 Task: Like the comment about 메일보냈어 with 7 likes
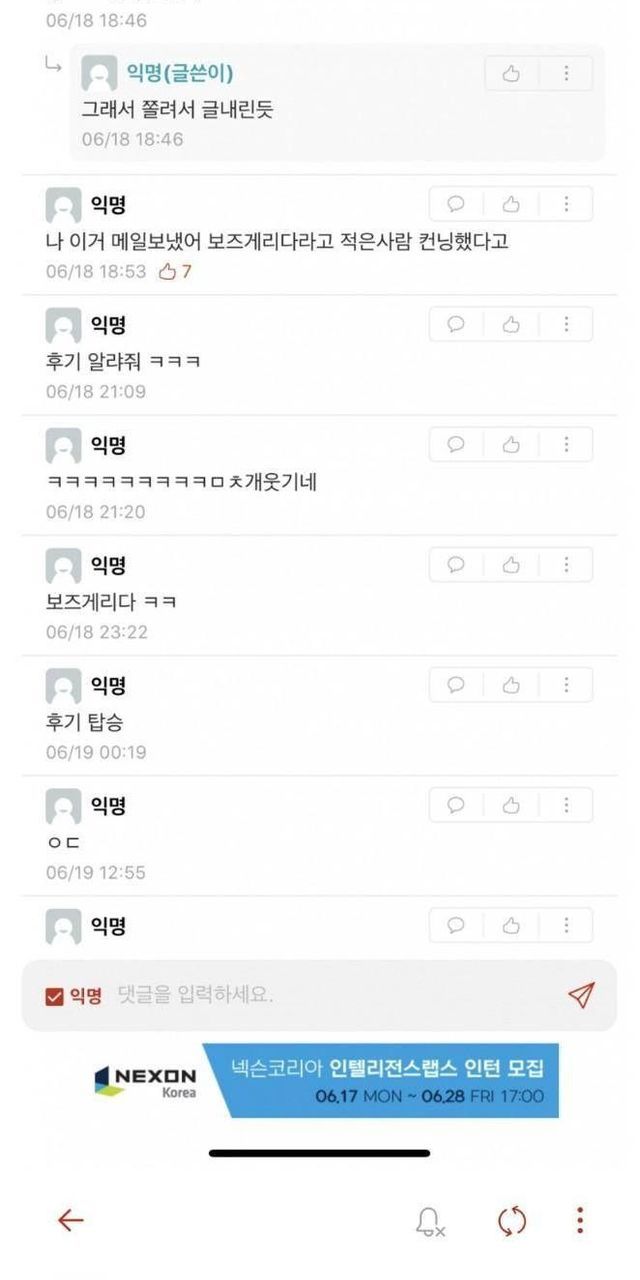click(x=511, y=204)
